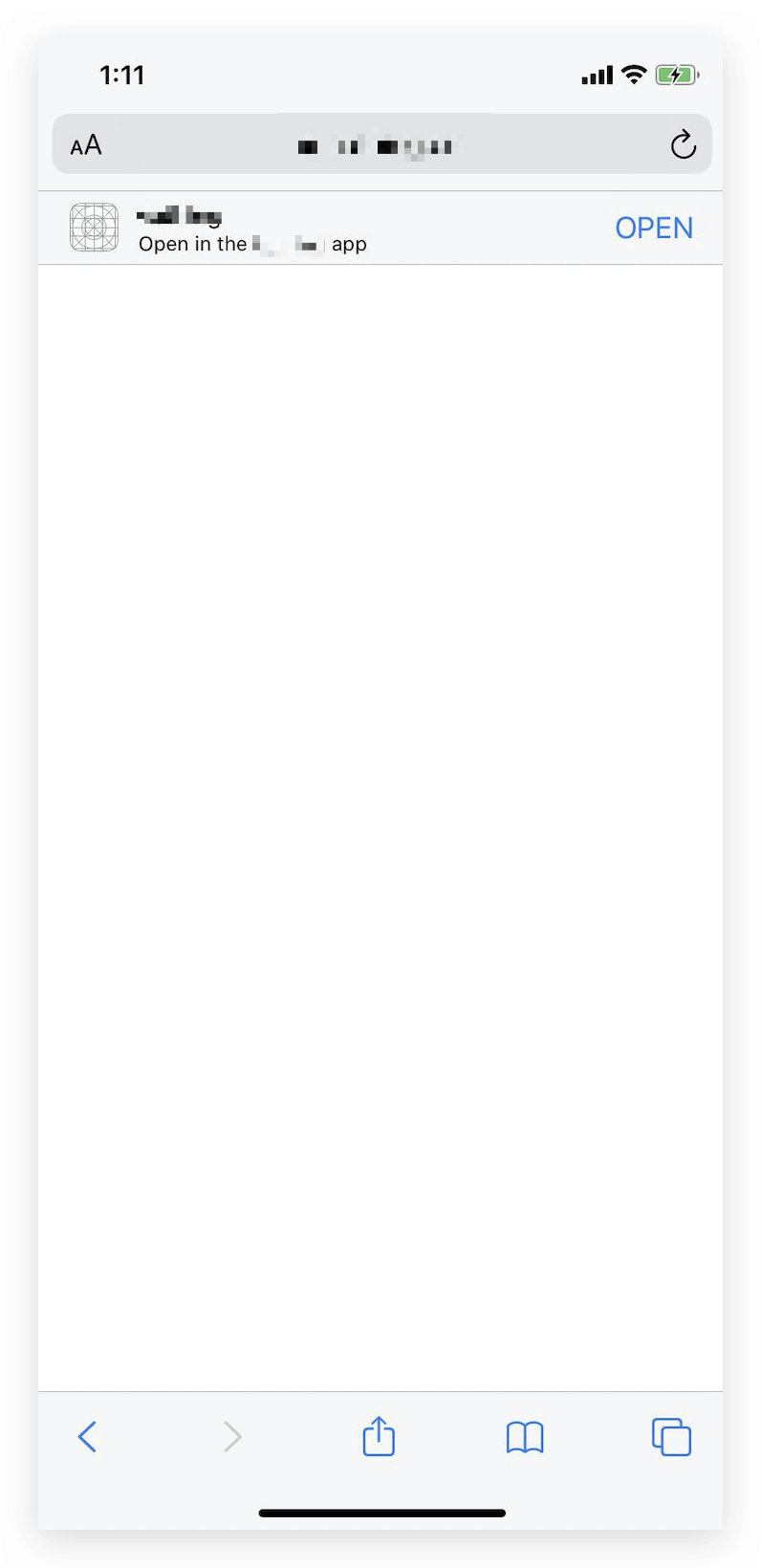Reload the current page

[x=683, y=145]
